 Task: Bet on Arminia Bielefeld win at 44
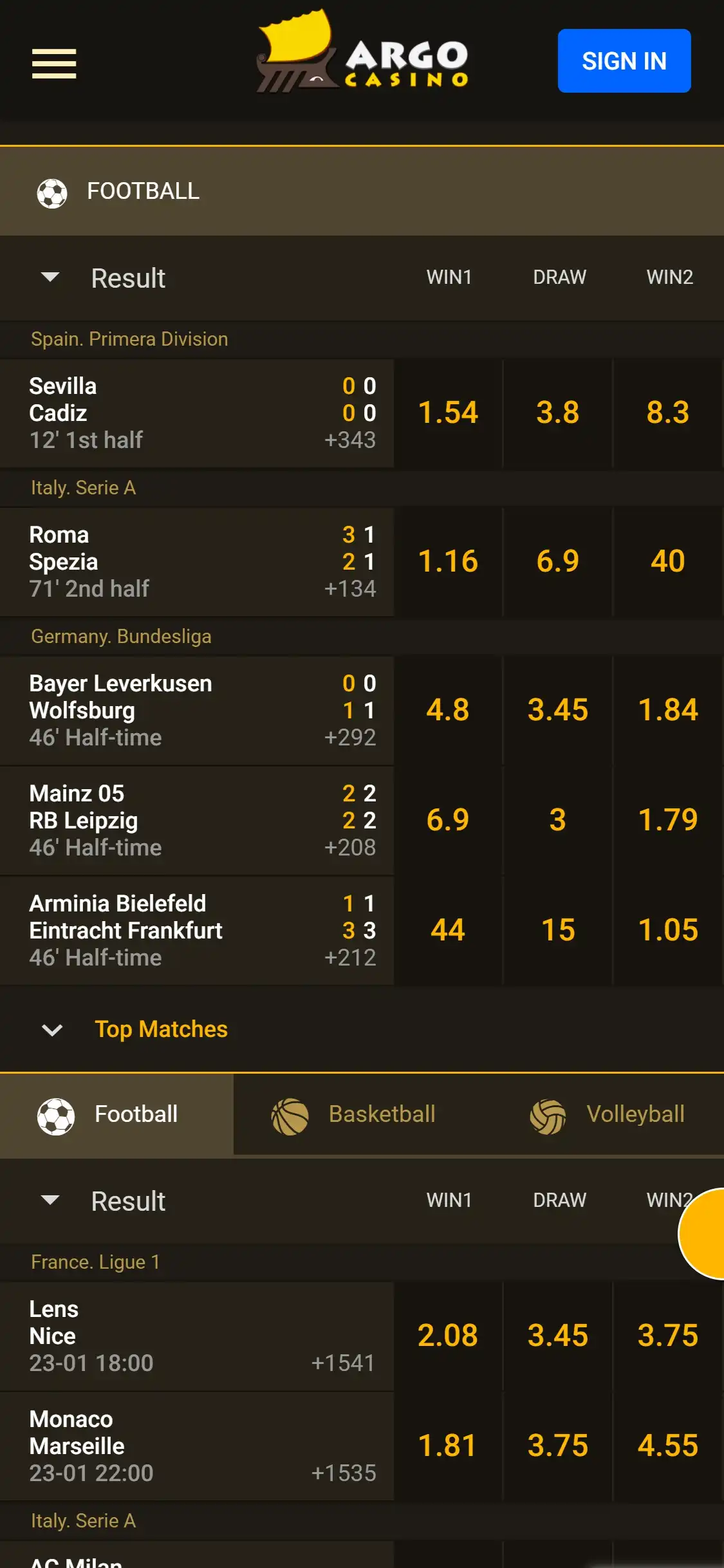click(448, 930)
